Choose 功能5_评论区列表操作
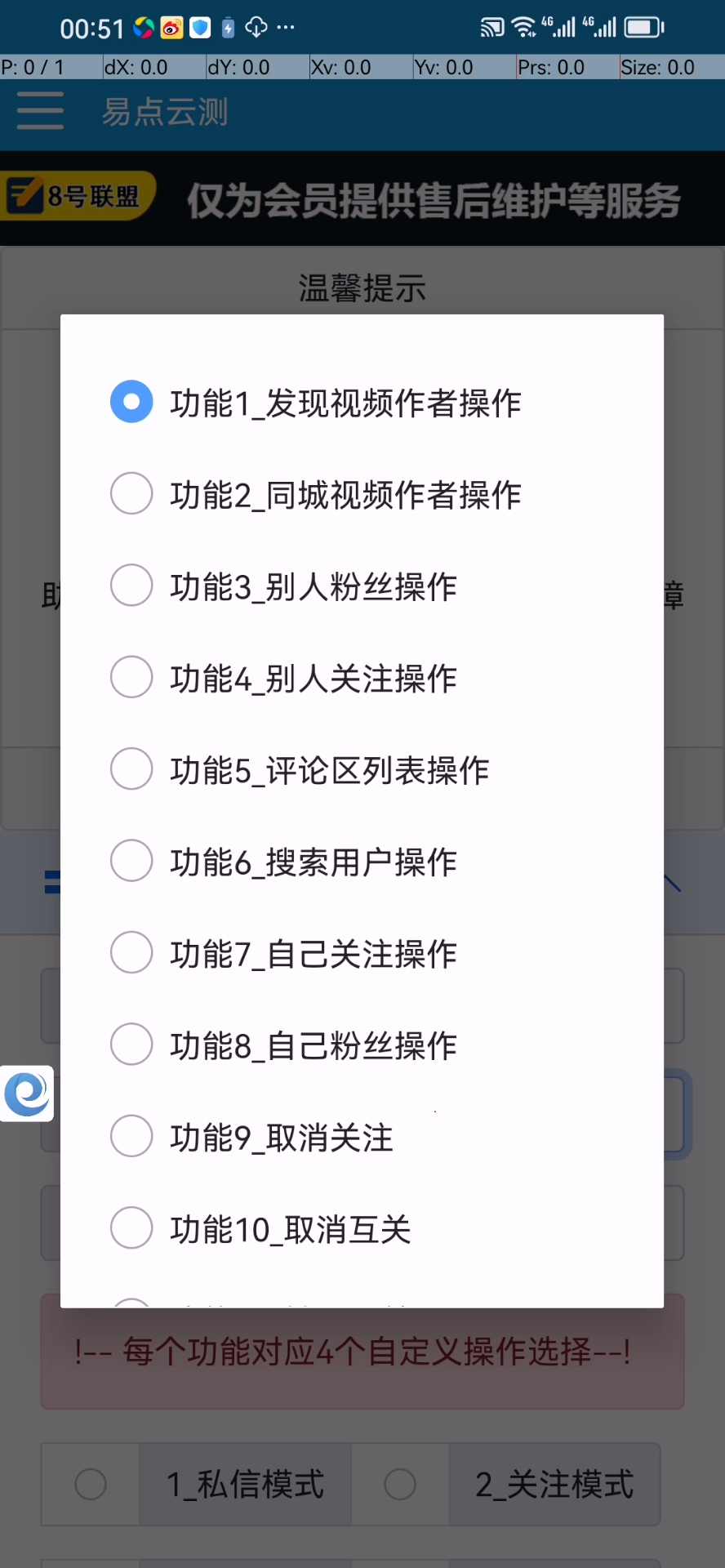Screen dimensions: 725x1568 (x=131, y=769)
